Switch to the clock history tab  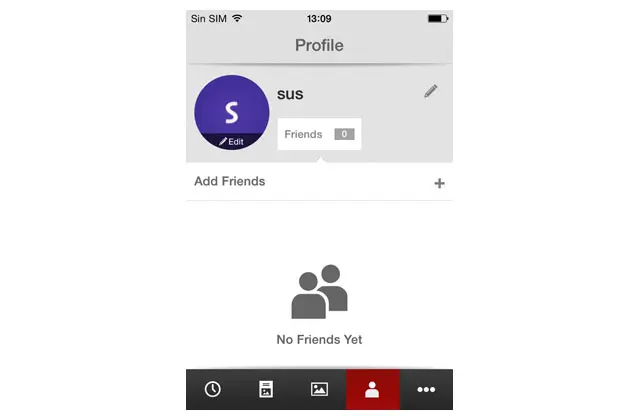pyautogui.click(x=212, y=390)
